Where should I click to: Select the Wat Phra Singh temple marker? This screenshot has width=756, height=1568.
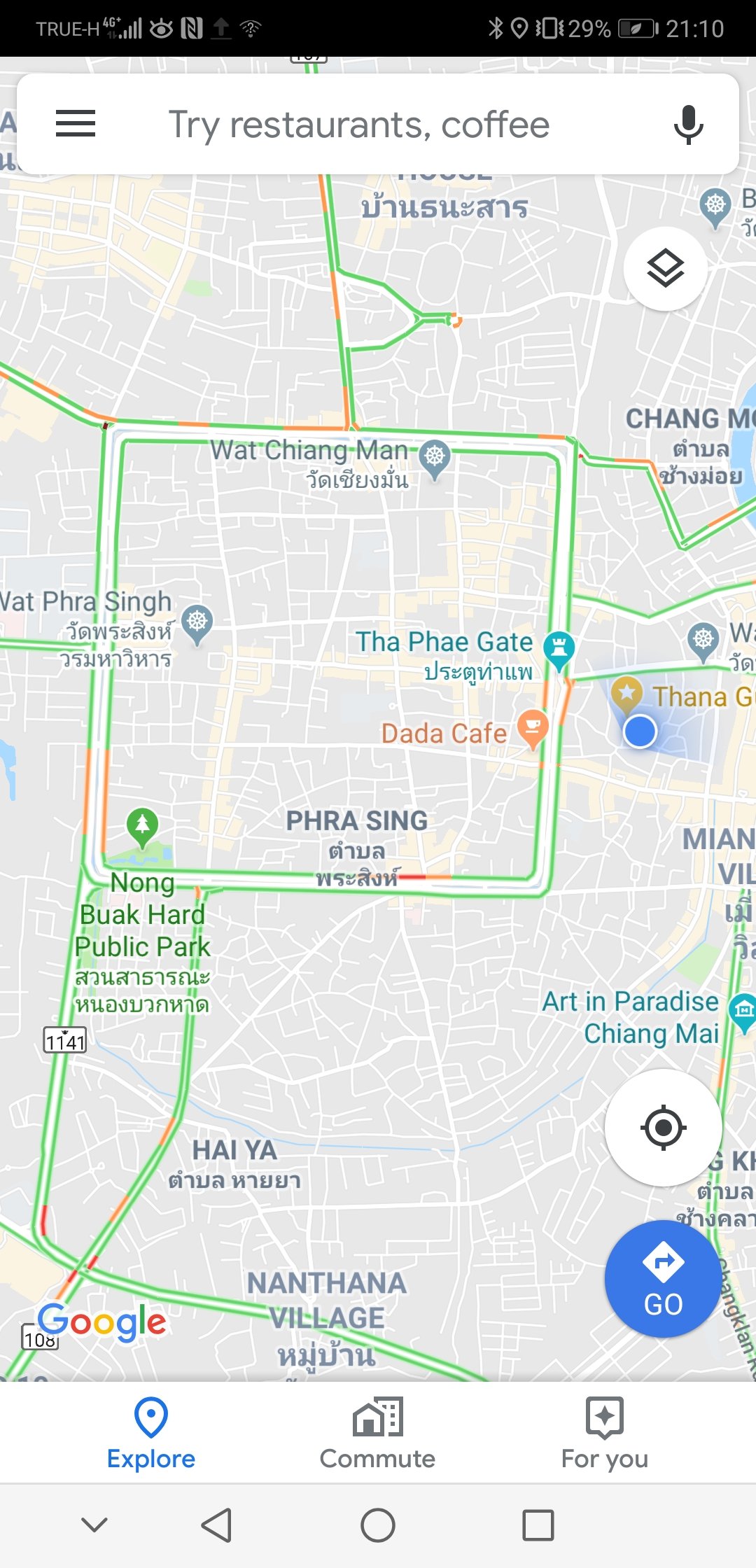pos(197,622)
